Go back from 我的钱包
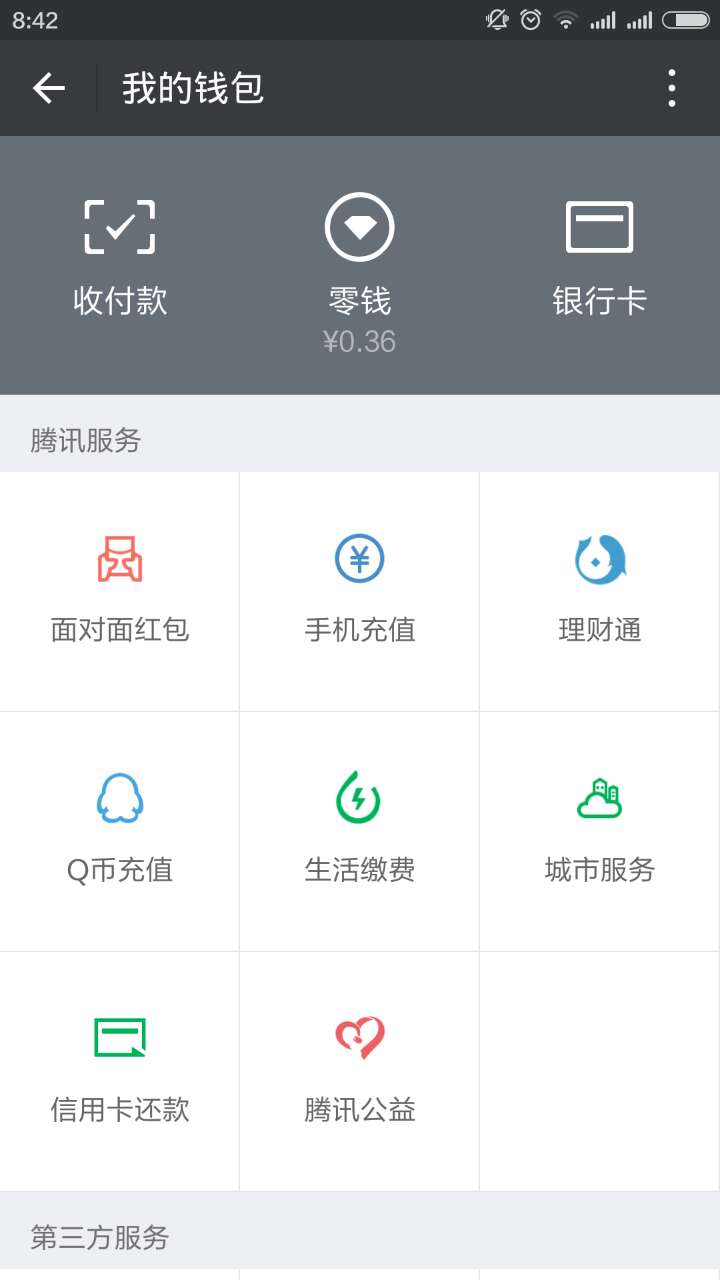Screen dimensions: 720x1280 [x=48, y=89]
